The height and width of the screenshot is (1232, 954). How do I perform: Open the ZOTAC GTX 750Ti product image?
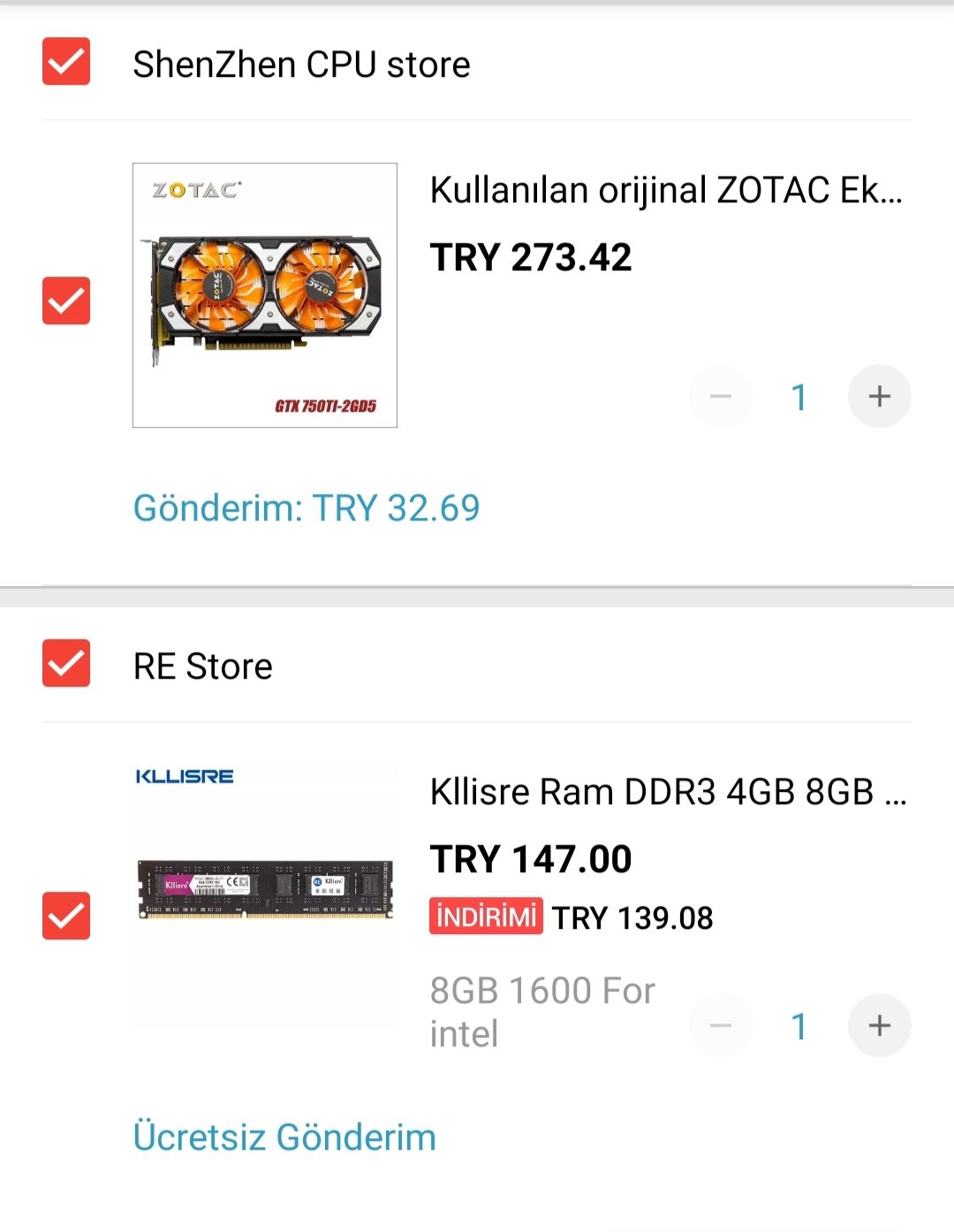(x=265, y=295)
